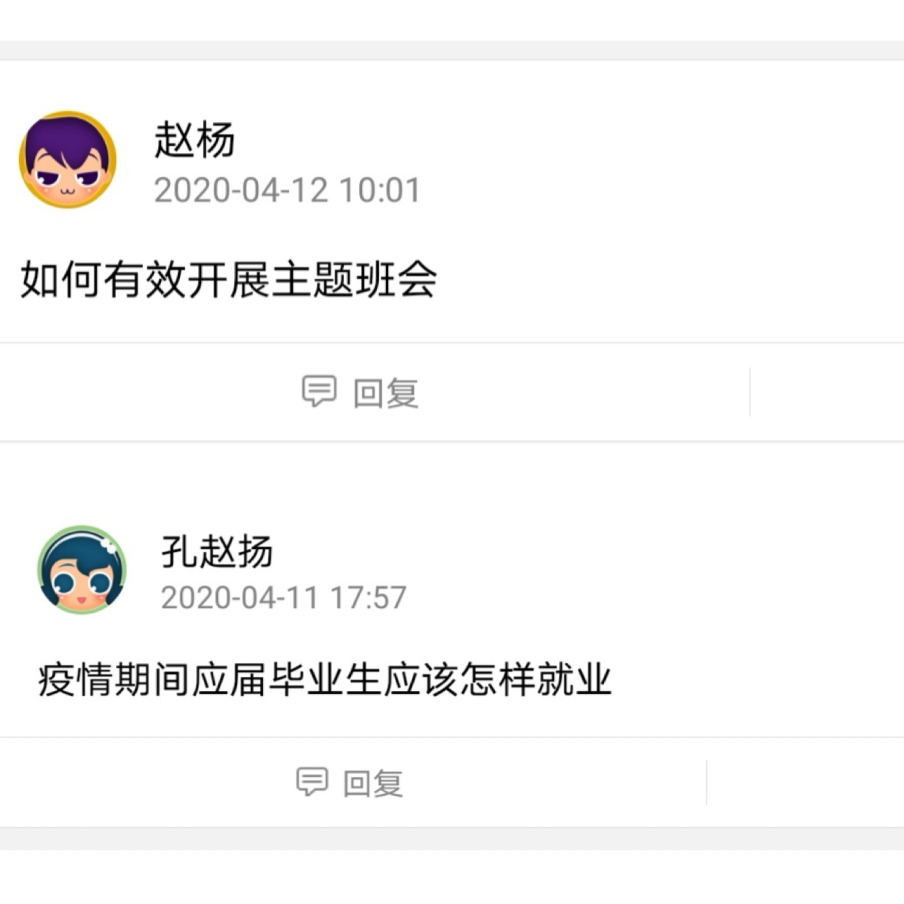Open 赵杨's profile avatar
Image resolution: width=904 pixels, height=904 pixels.
[x=68, y=160]
